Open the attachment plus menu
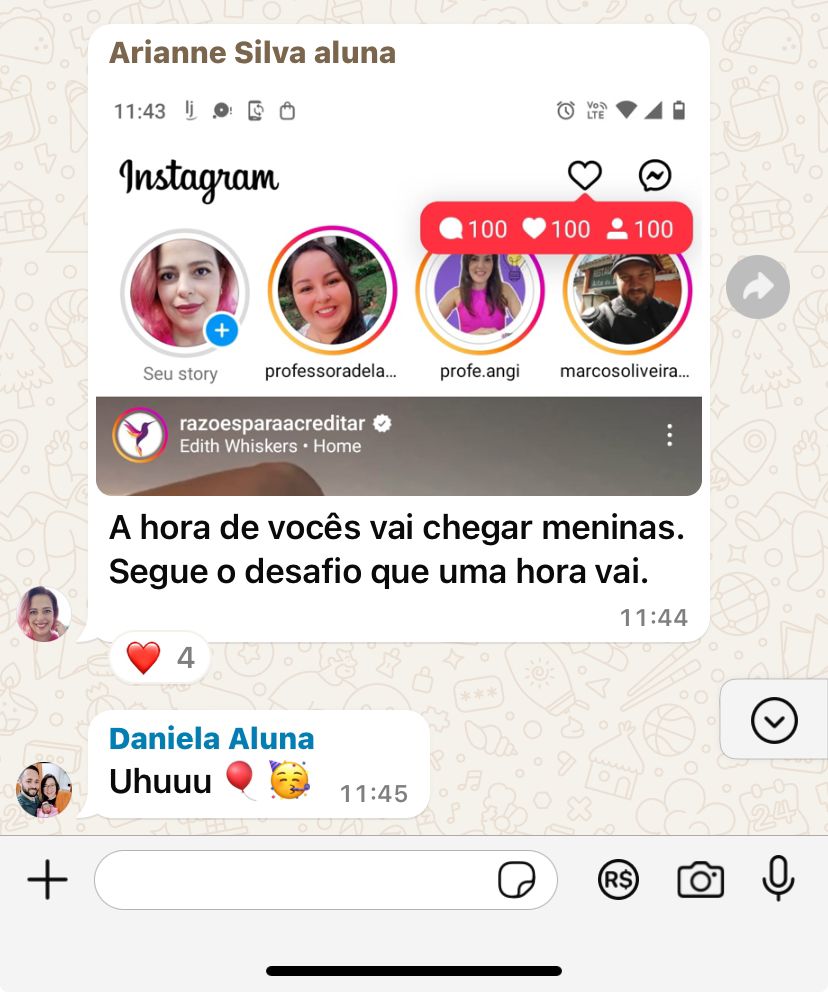The image size is (828, 992). (47, 880)
